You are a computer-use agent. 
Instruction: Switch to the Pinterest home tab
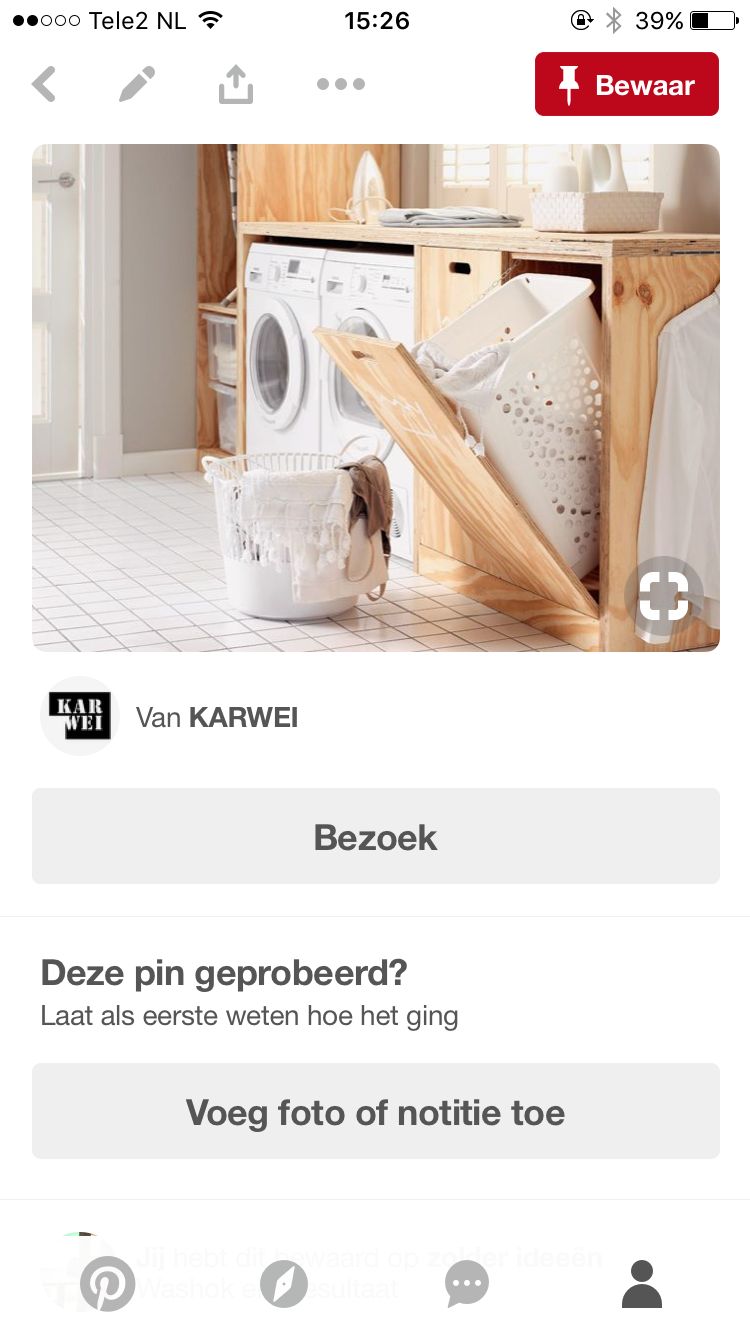[107, 1283]
